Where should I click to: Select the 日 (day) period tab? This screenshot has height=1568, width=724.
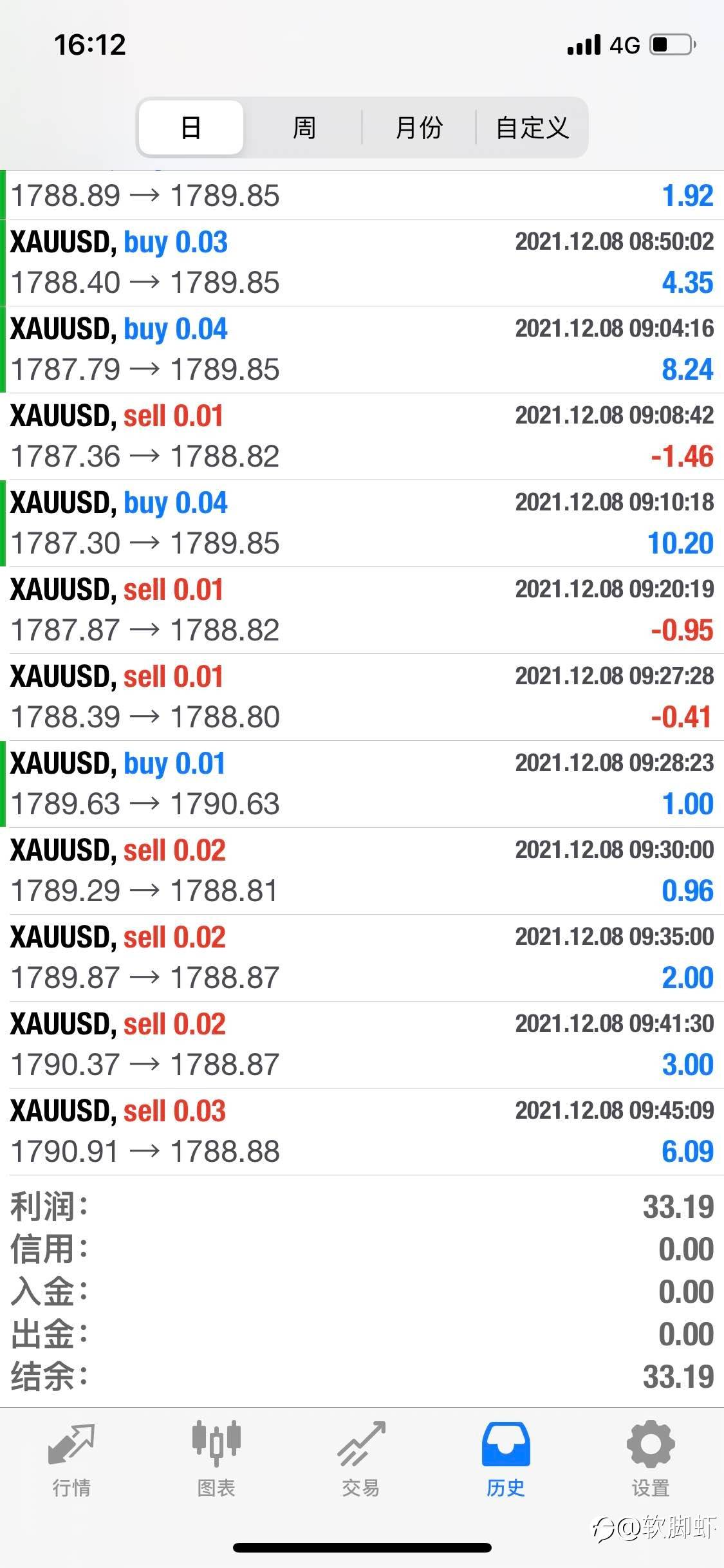tap(191, 127)
